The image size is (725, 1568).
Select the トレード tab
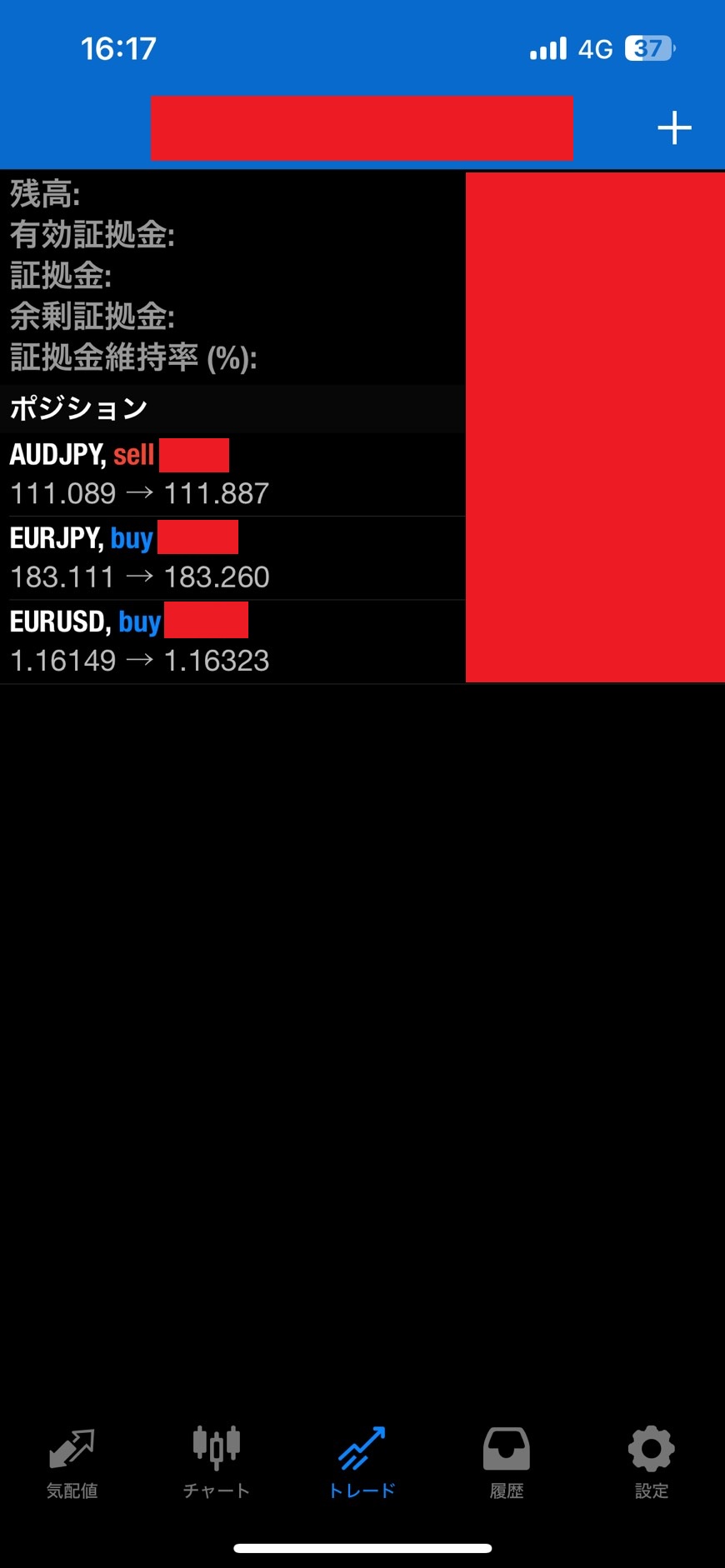click(x=362, y=1462)
